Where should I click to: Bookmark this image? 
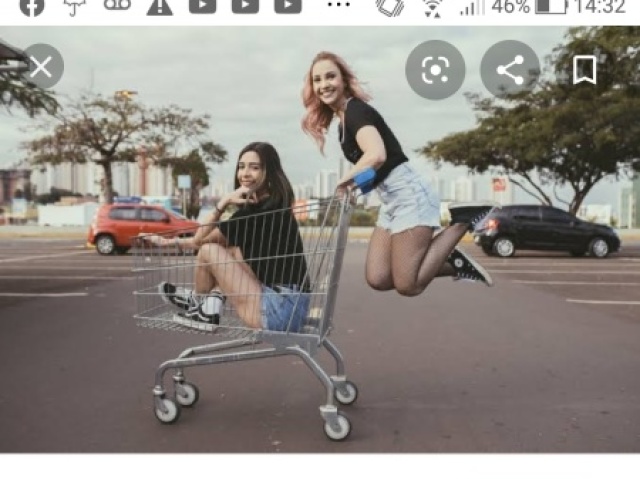(x=584, y=69)
